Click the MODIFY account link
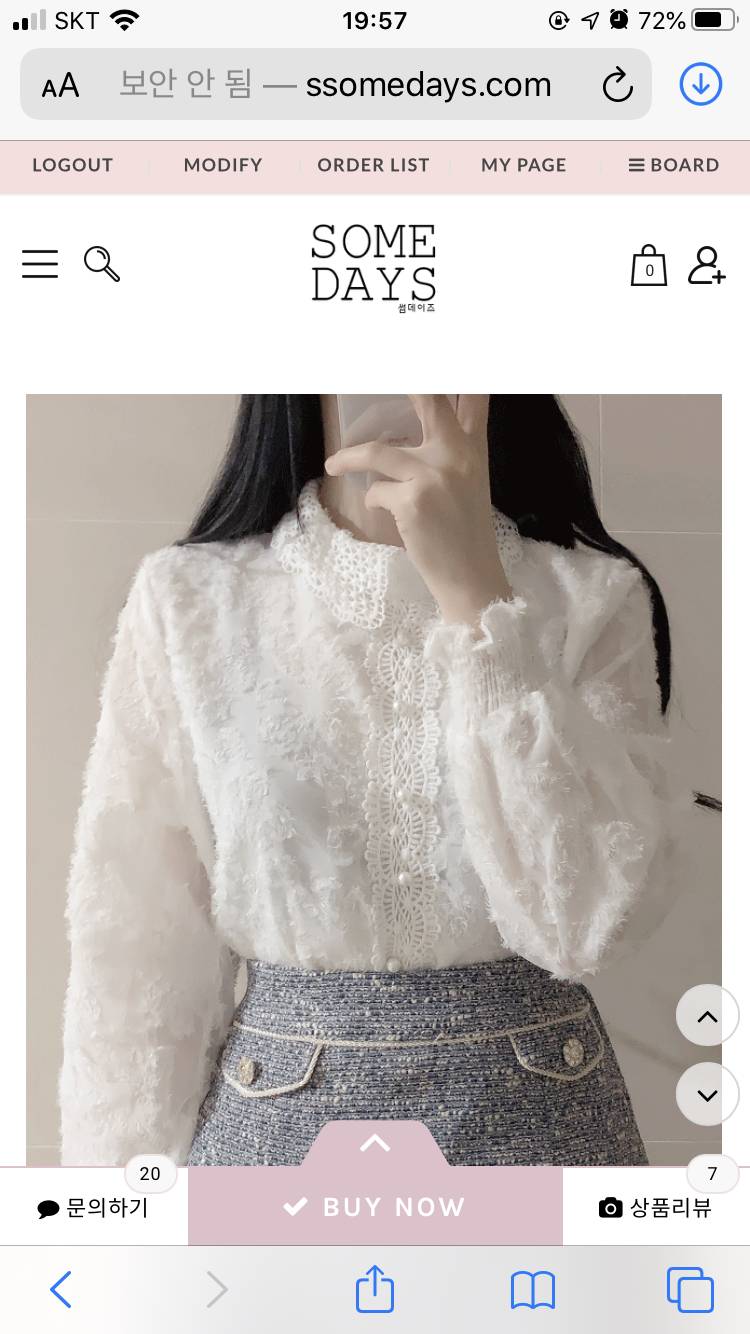 click(222, 165)
